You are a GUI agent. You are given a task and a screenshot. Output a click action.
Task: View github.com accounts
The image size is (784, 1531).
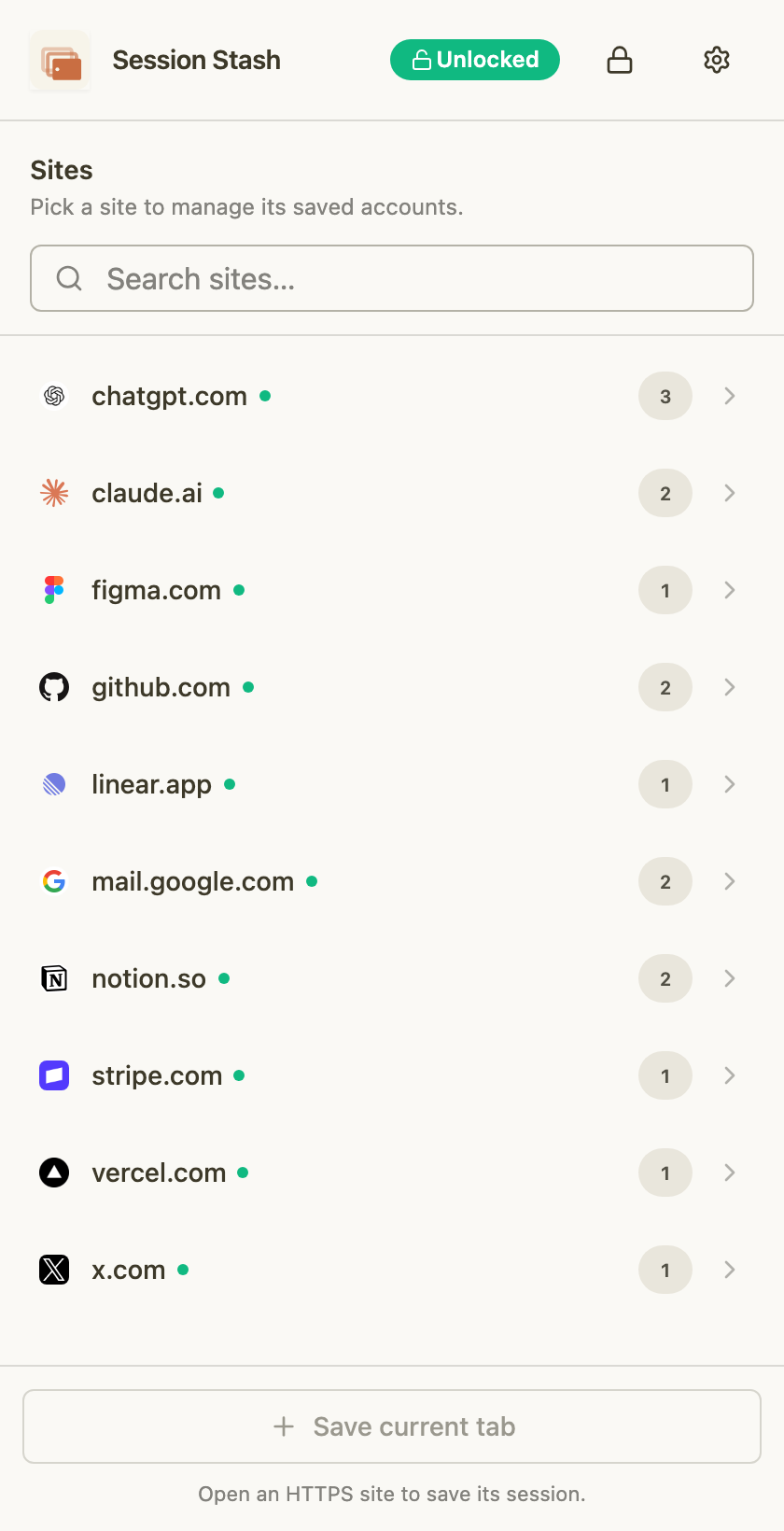pyautogui.click(x=390, y=687)
